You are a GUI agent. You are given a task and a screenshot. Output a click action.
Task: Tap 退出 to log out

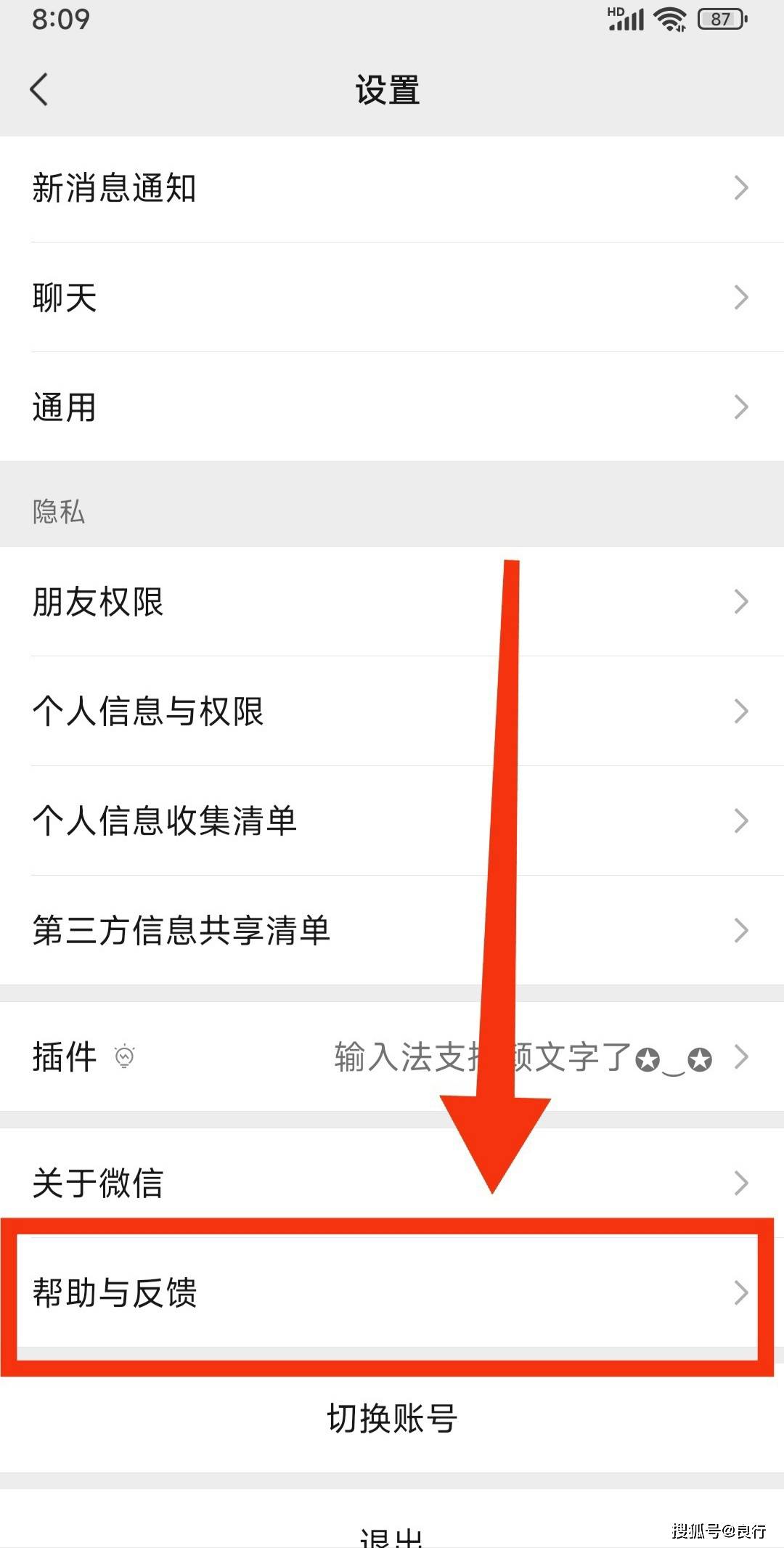point(392,1533)
